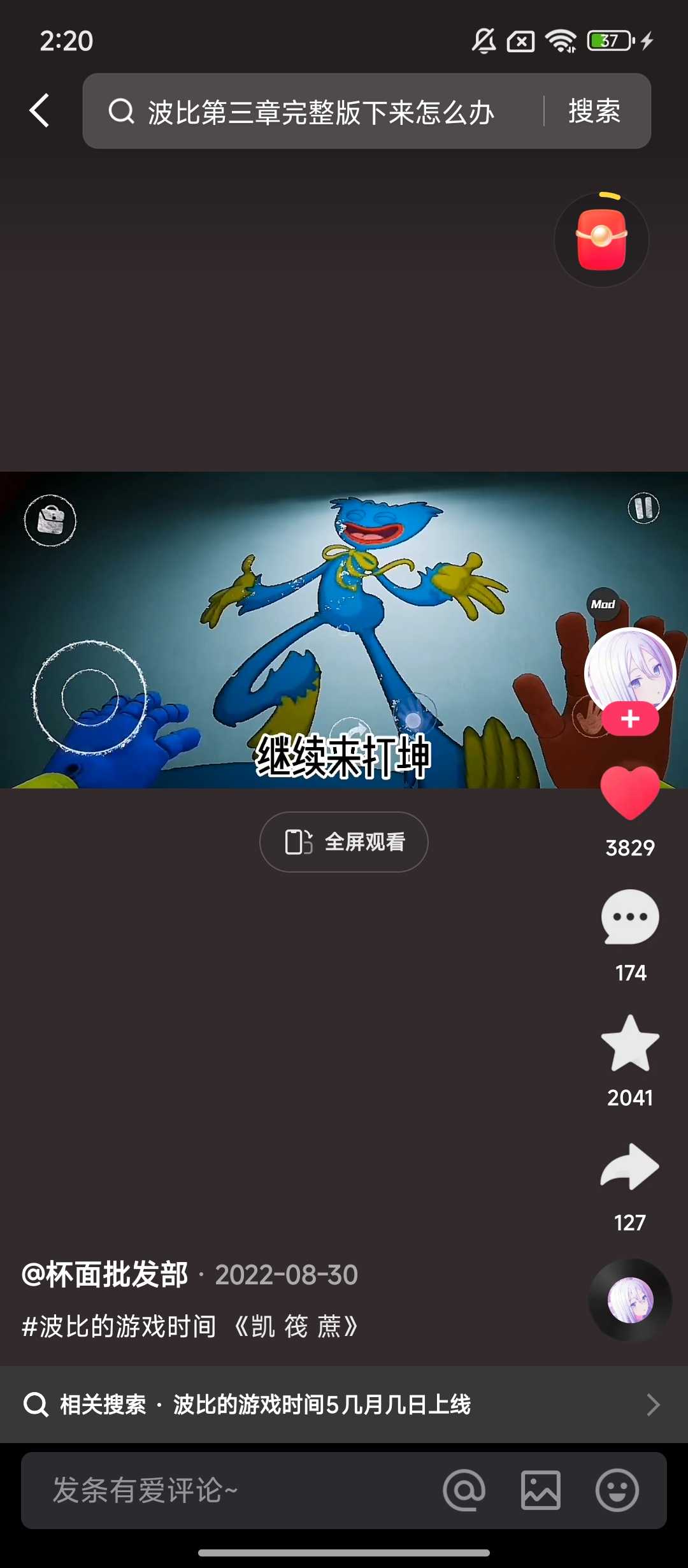Add video to favorites with the star

click(x=630, y=1043)
